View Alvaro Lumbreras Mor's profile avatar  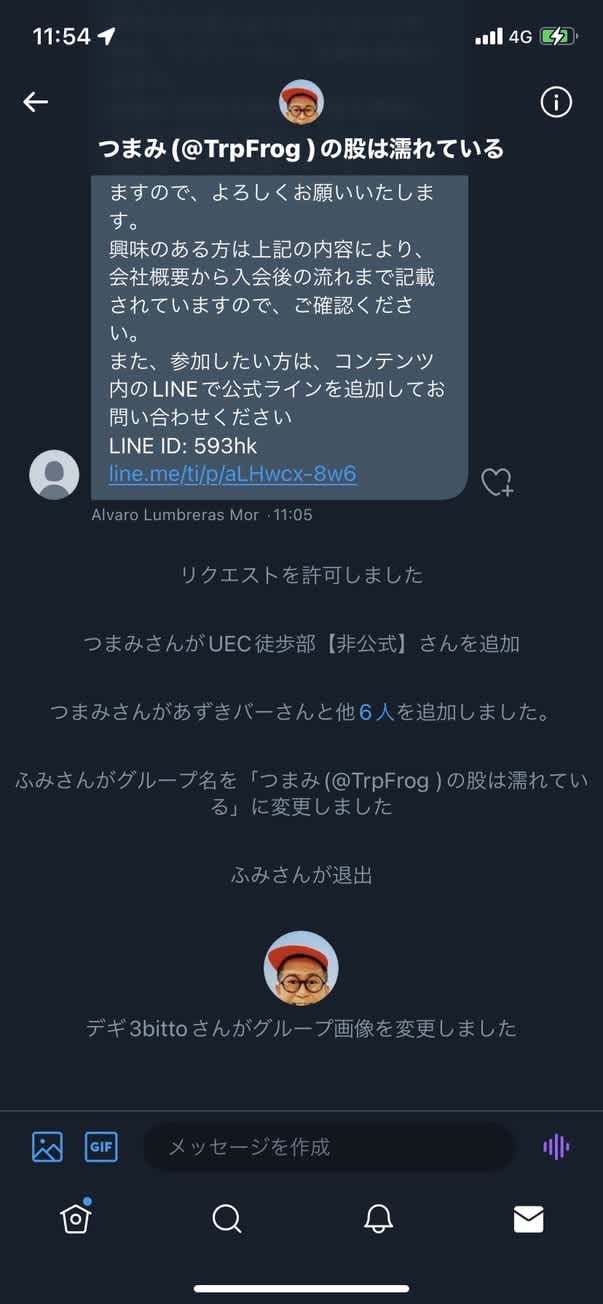click(x=54, y=474)
